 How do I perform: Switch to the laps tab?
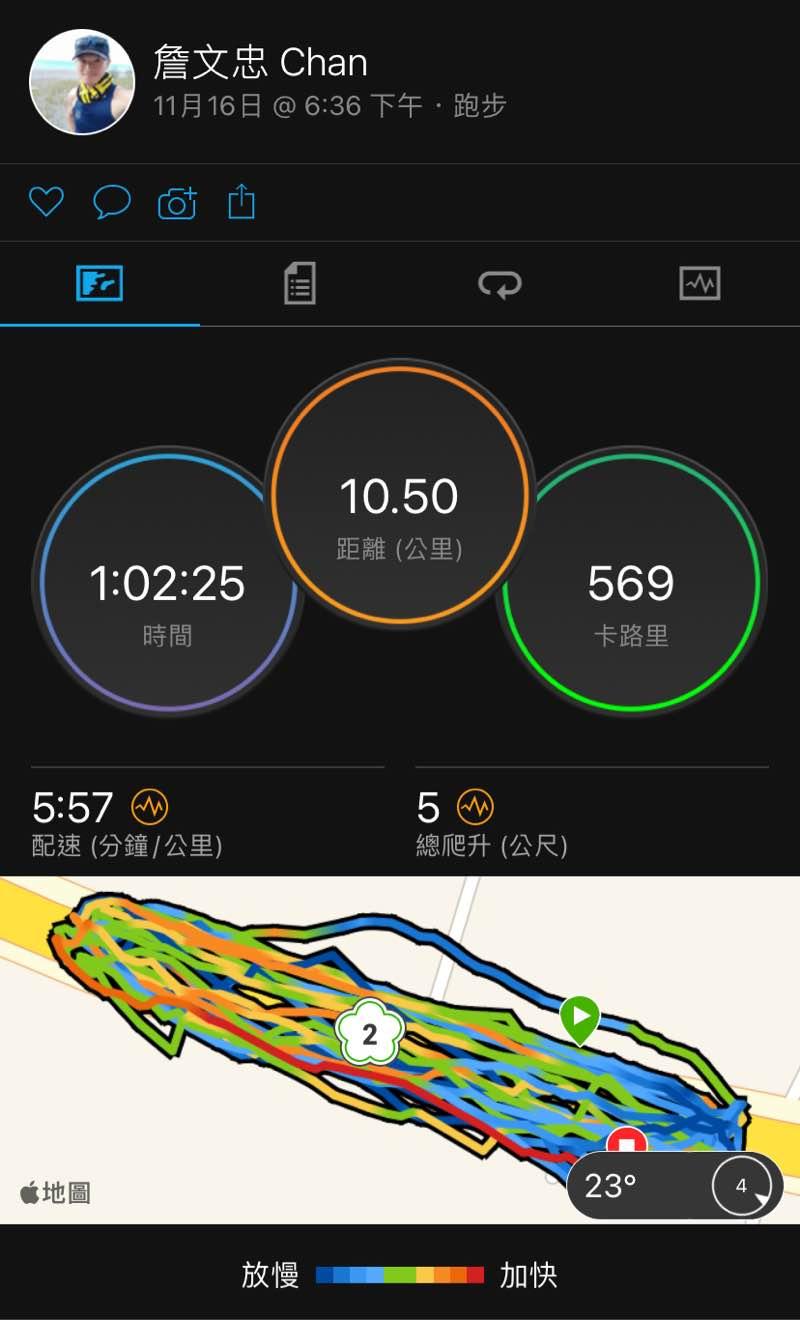(499, 285)
